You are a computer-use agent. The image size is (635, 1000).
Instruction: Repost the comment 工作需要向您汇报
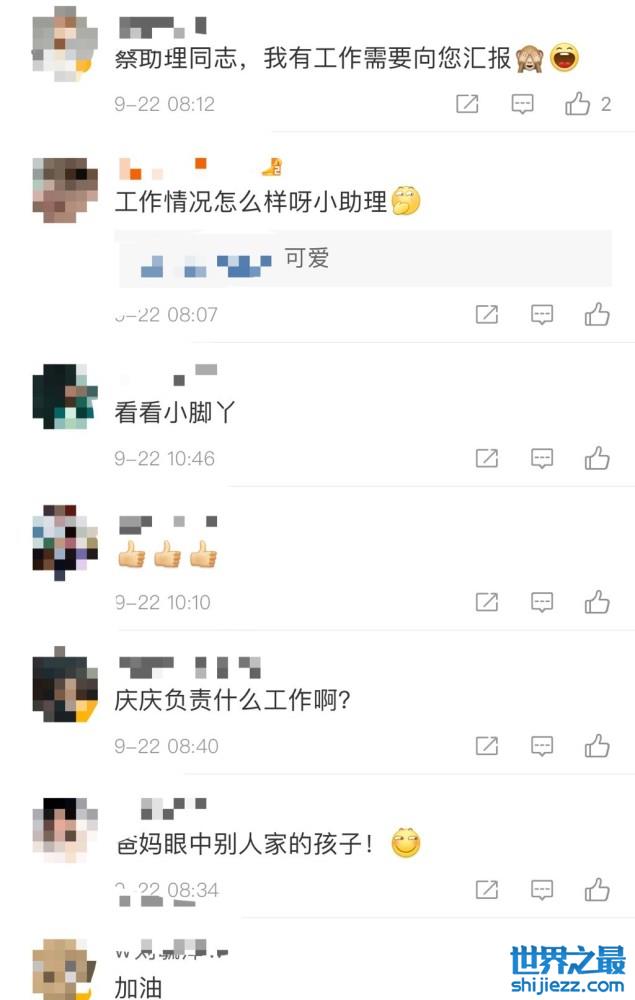pos(467,104)
